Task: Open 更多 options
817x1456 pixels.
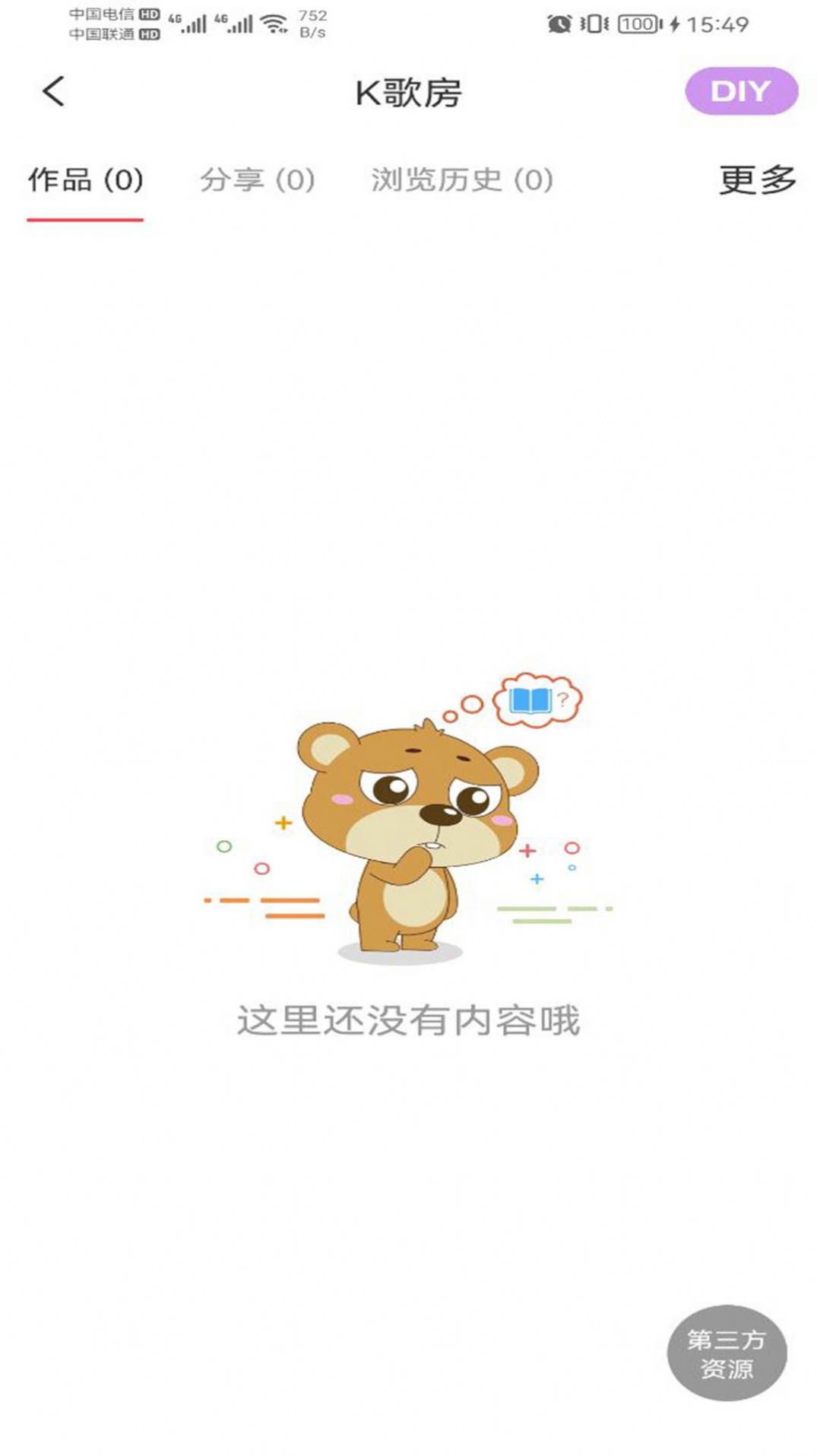Action: (757, 180)
